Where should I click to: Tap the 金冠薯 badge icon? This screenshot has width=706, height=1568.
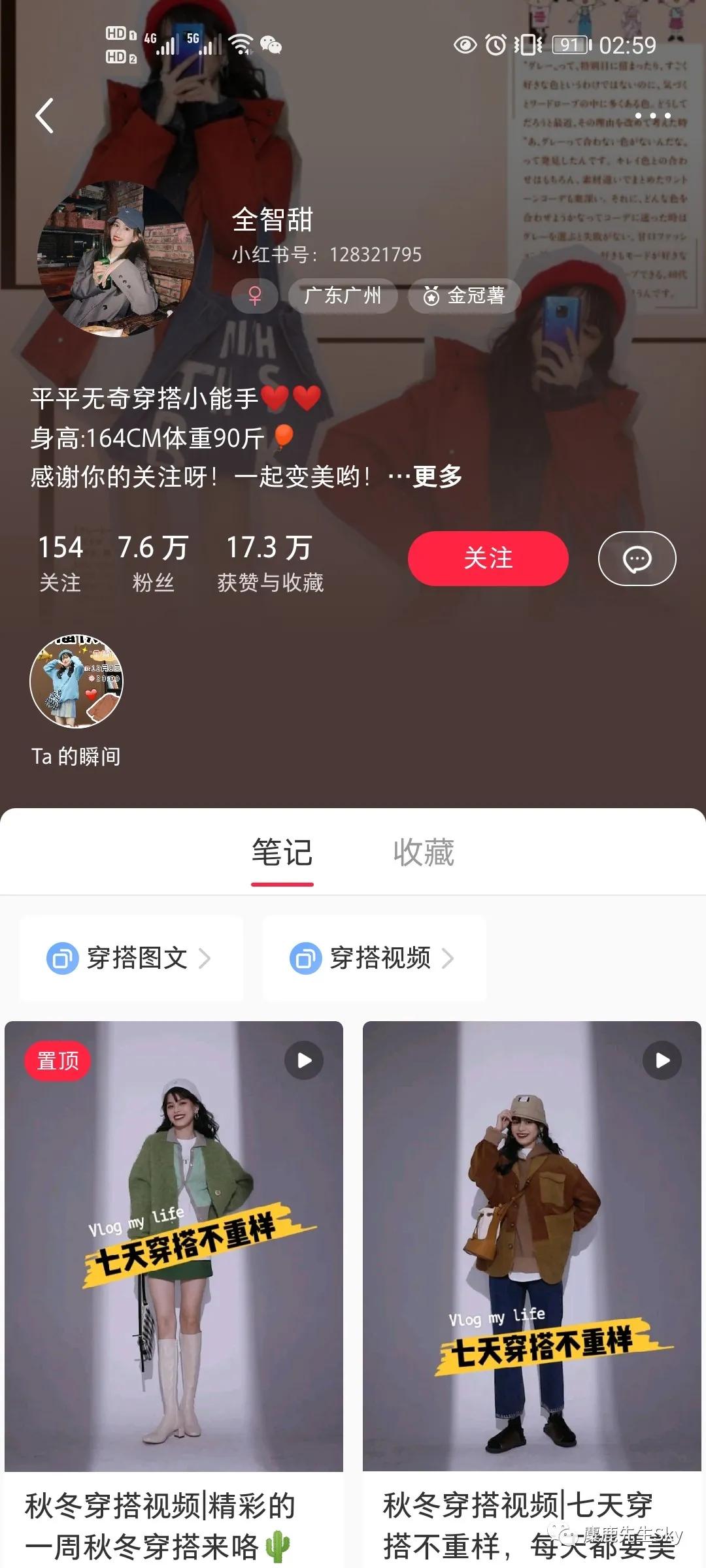(x=431, y=296)
